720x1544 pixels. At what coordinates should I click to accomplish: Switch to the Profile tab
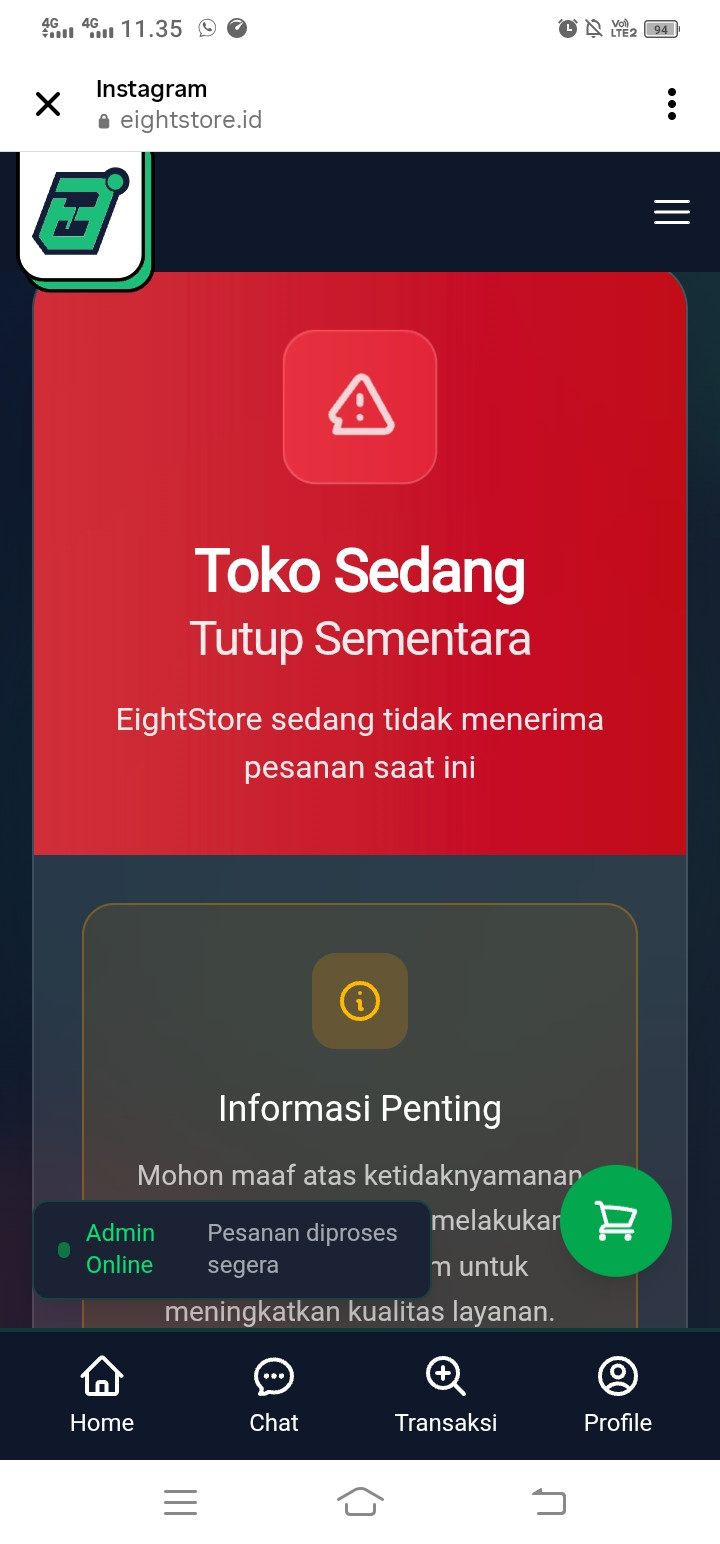[x=618, y=1395]
